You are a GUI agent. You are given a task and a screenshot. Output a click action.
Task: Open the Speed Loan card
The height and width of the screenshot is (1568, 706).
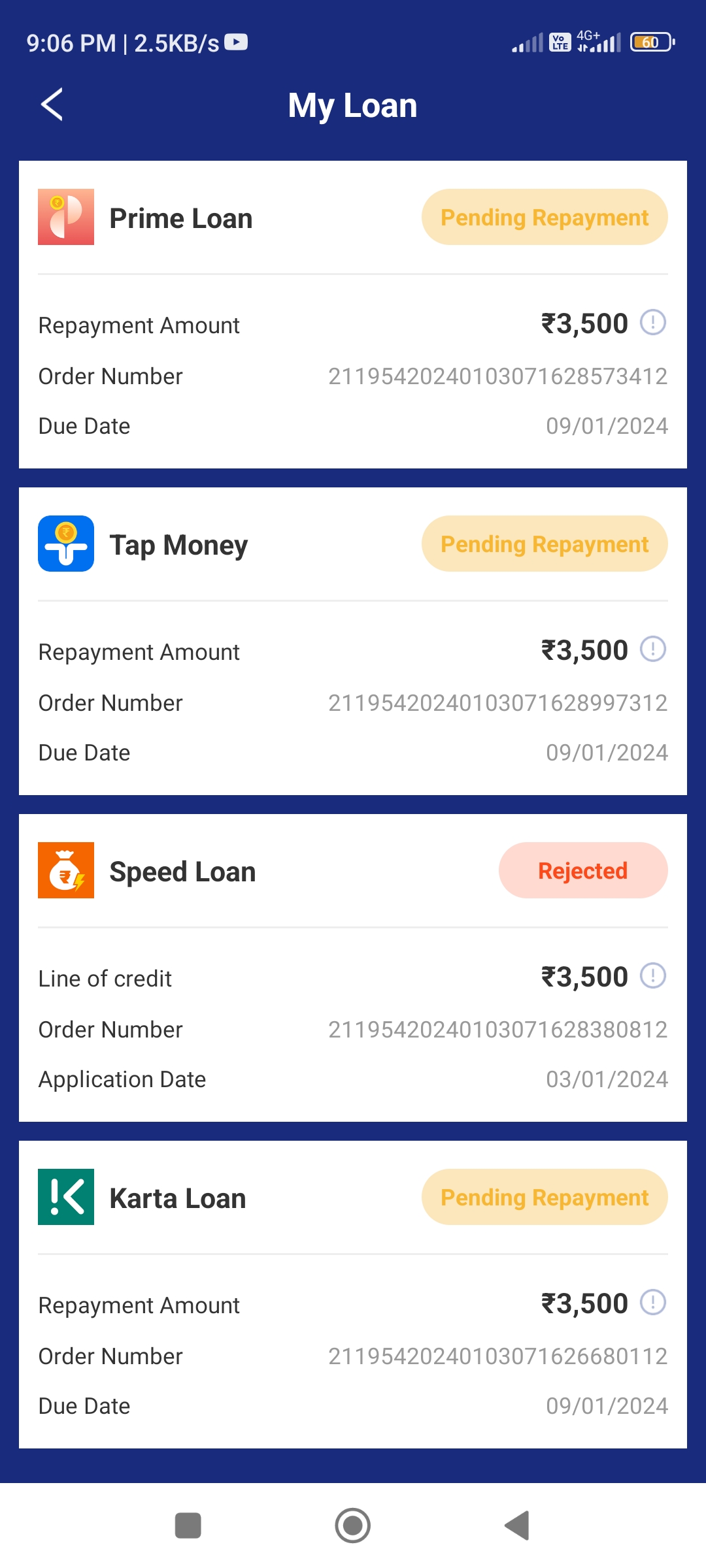(x=182, y=872)
